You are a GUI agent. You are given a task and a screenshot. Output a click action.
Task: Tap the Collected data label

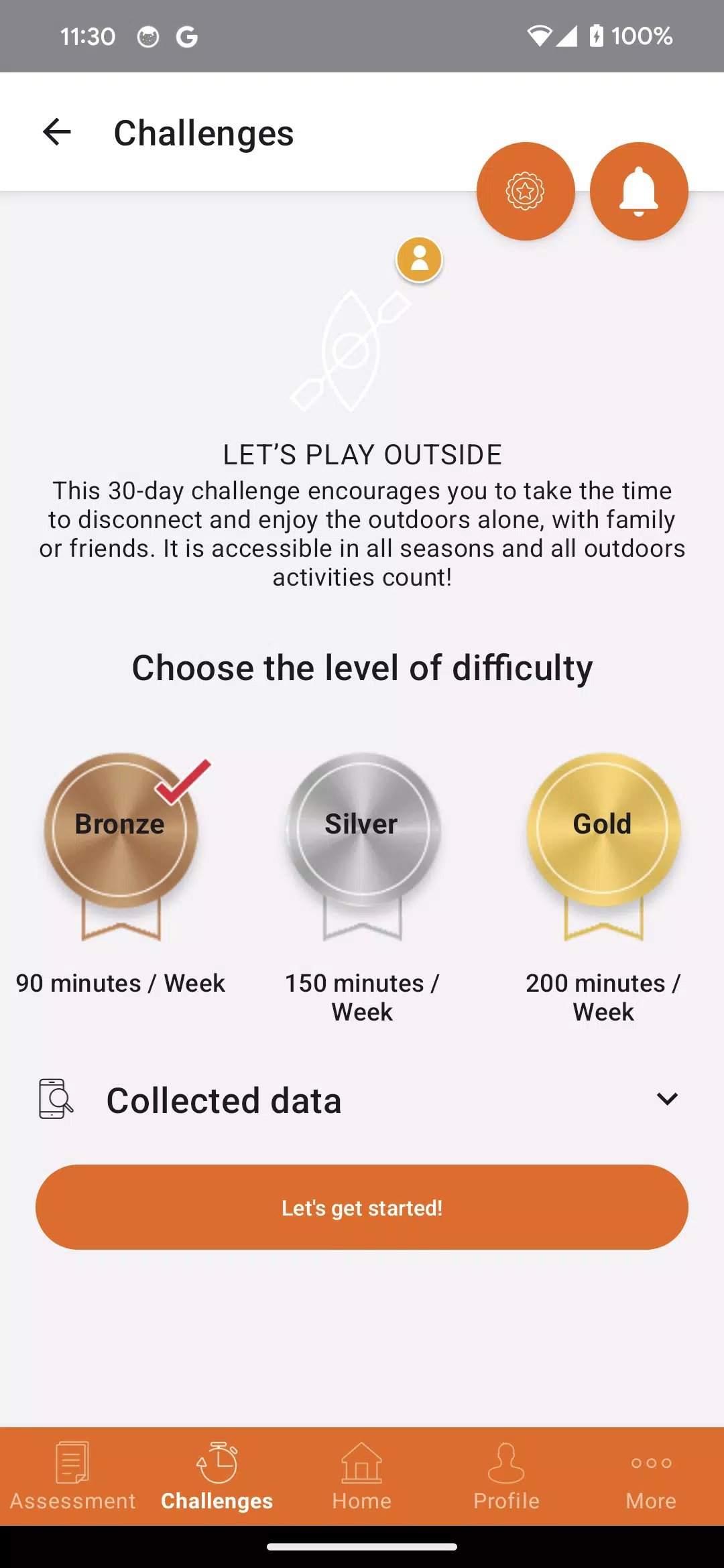click(224, 1100)
